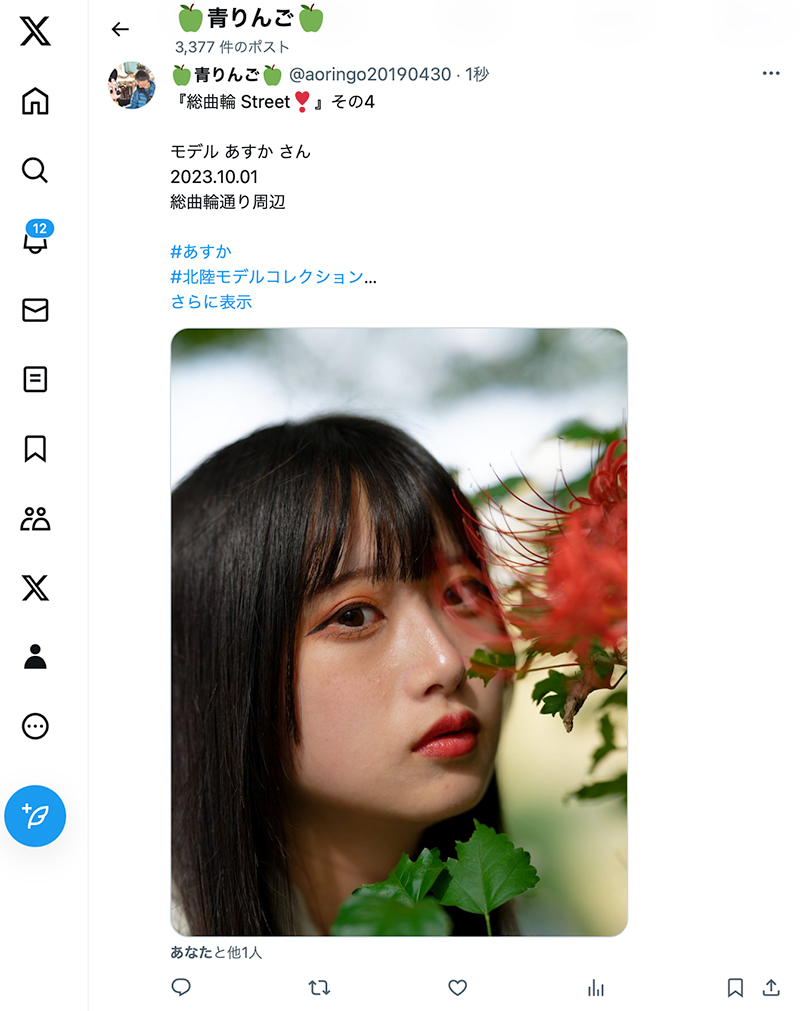The height and width of the screenshot is (1011, 800).
Task: Compose a new post
Action: pos(35,816)
